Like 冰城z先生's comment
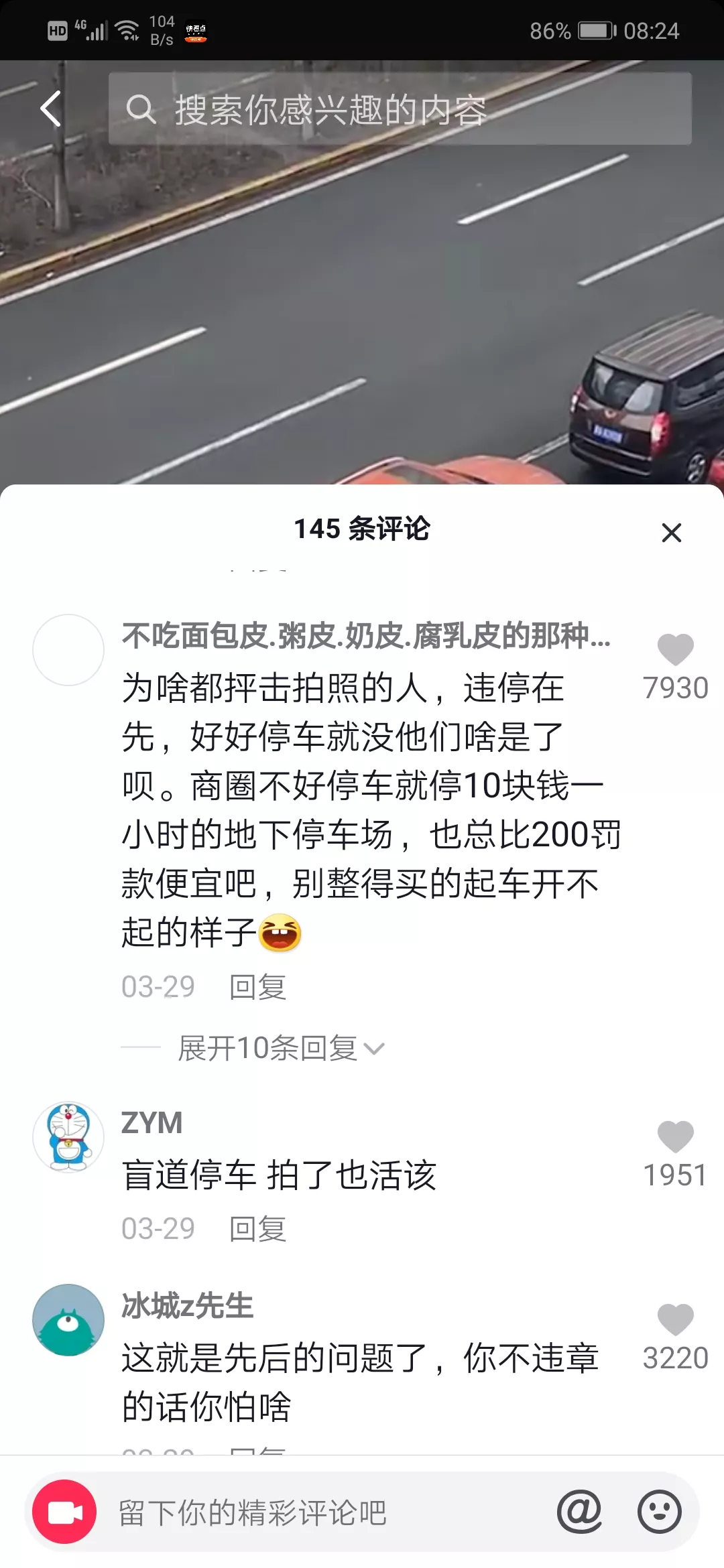The width and height of the screenshot is (724, 1568). pyautogui.click(x=675, y=1320)
